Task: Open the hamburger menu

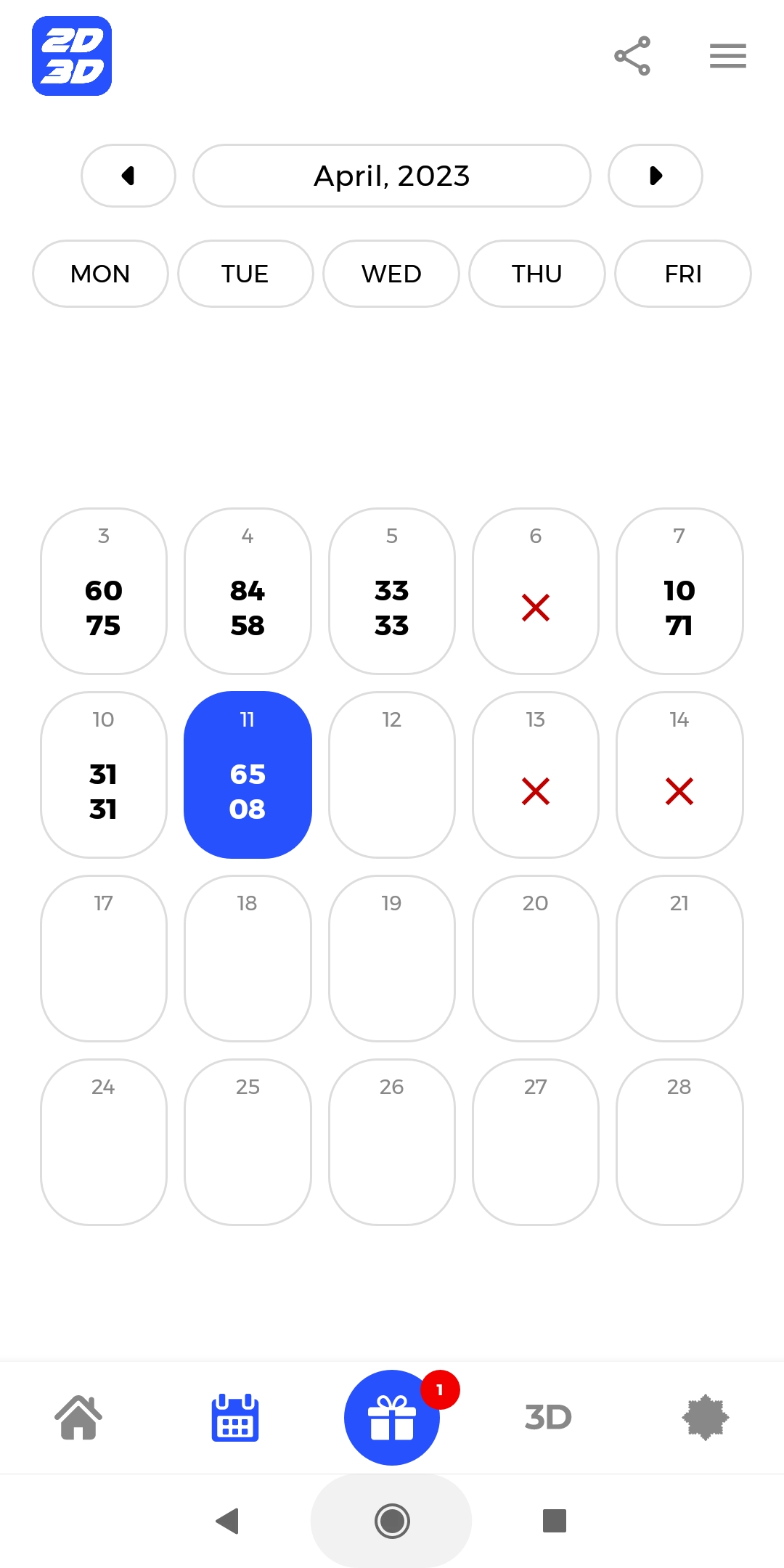Action: pyautogui.click(x=727, y=56)
